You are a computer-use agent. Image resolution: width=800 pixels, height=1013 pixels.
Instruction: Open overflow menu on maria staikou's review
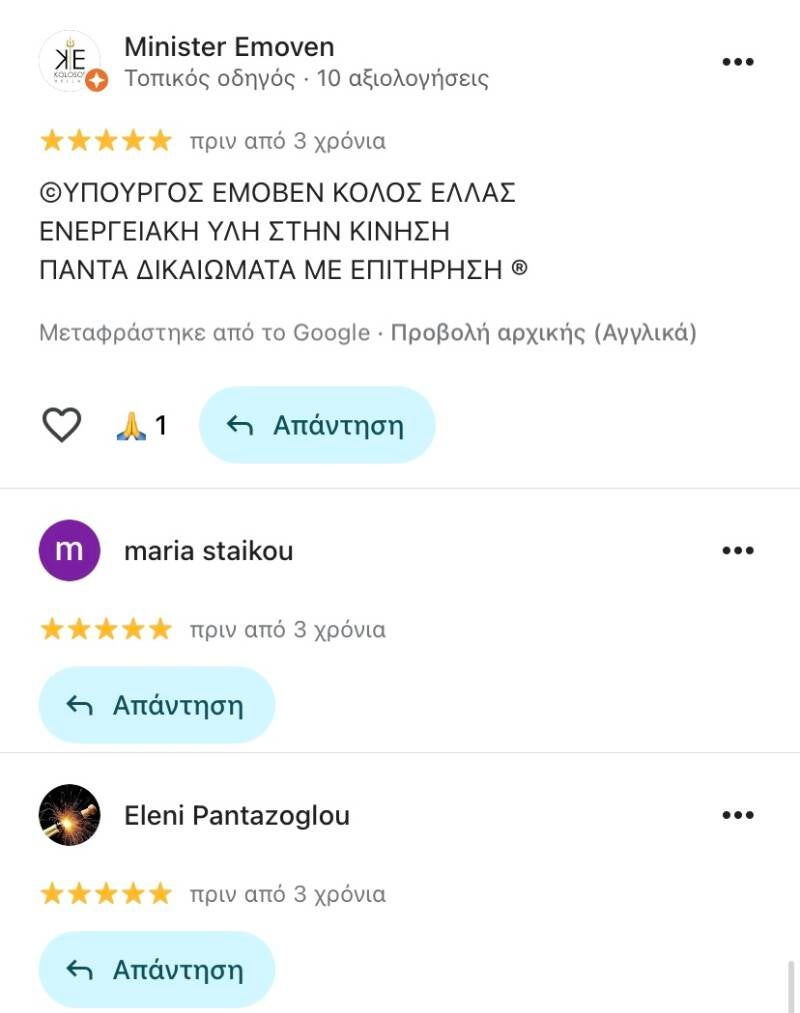pyautogui.click(x=737, y=550)
